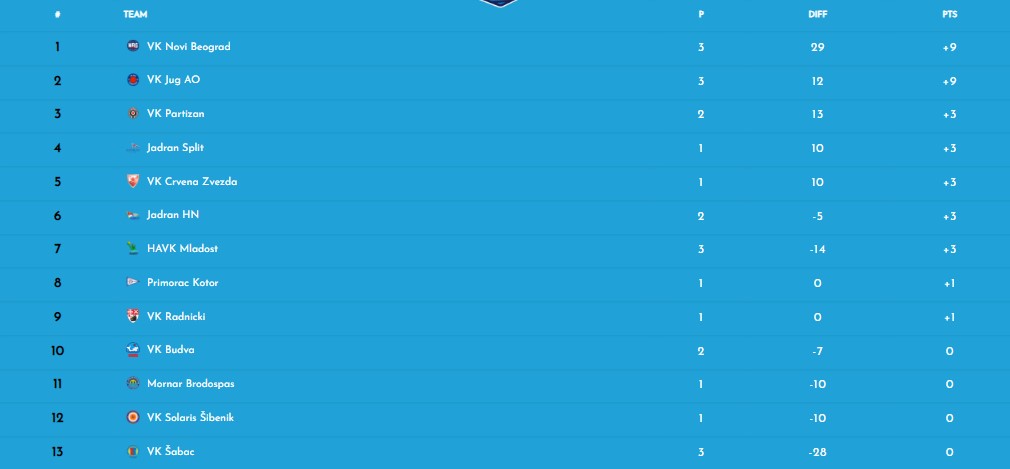Image resolution: width=1010 pixels, height=469 pixels.
Task: Tap the VK Crvena Zvezda row
Action: (x=191, y=182)
